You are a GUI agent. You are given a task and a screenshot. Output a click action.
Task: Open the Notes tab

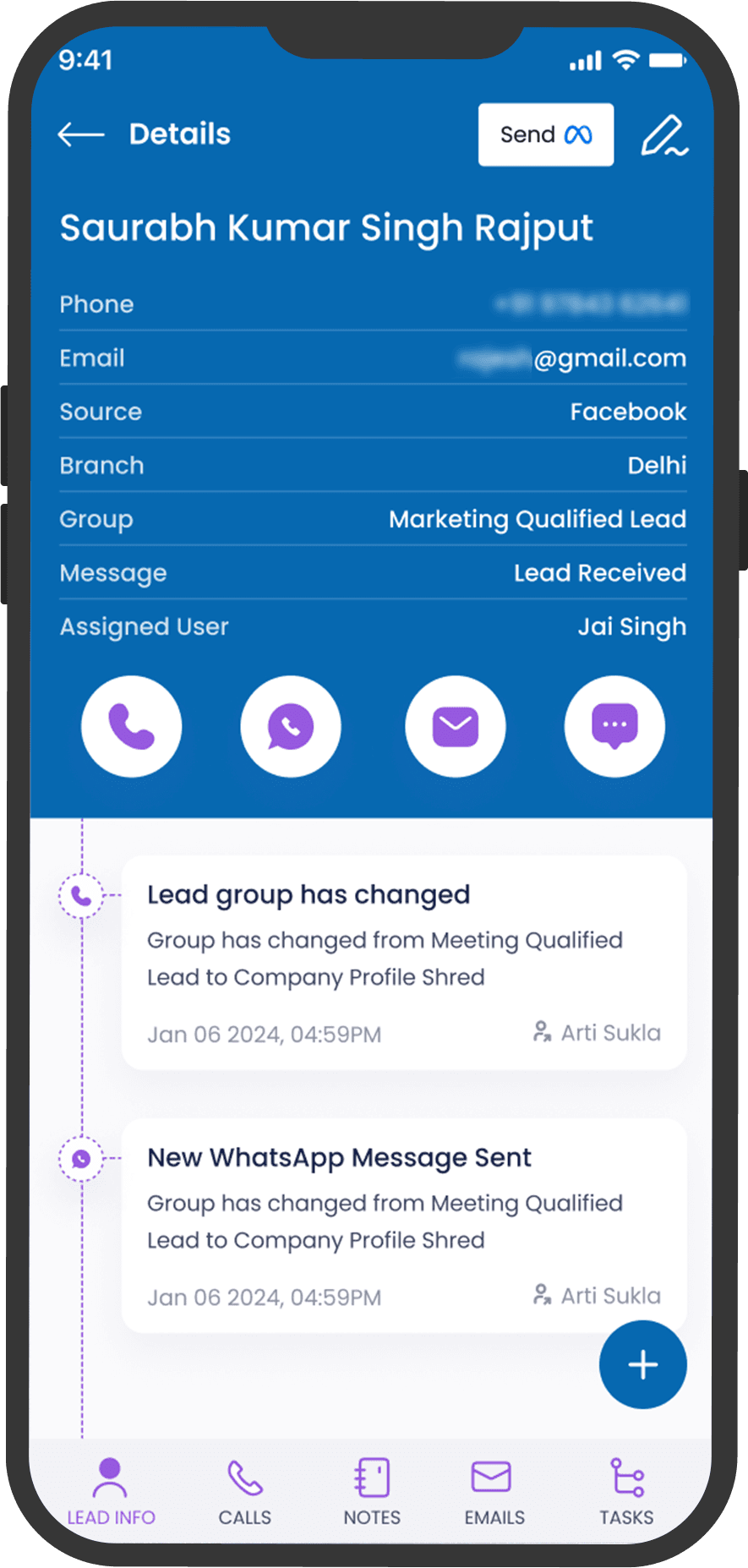click(372, 1492)
